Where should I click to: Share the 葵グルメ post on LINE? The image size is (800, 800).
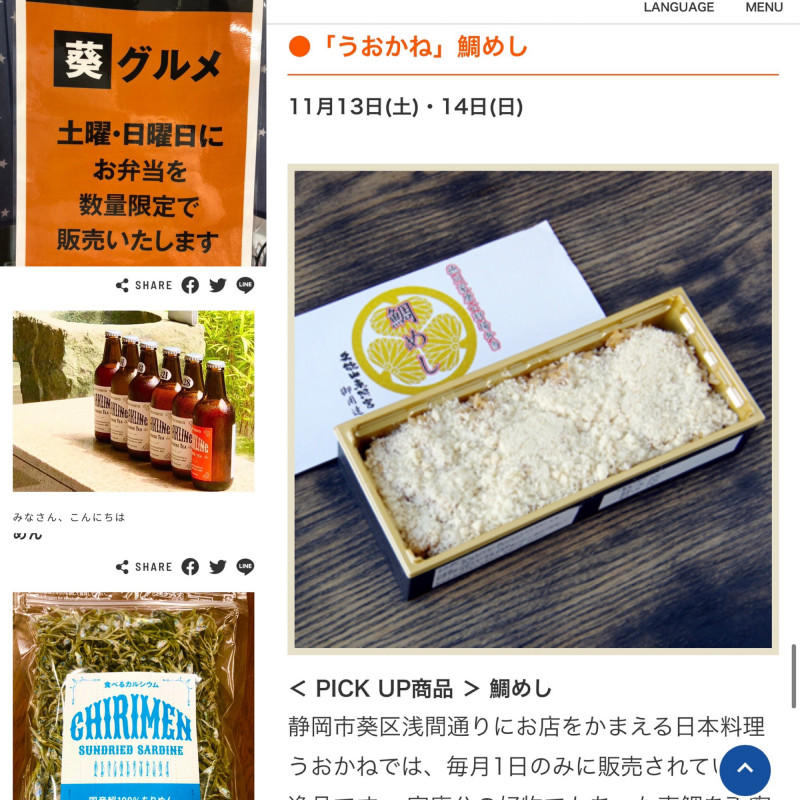[x=245, y=285]
